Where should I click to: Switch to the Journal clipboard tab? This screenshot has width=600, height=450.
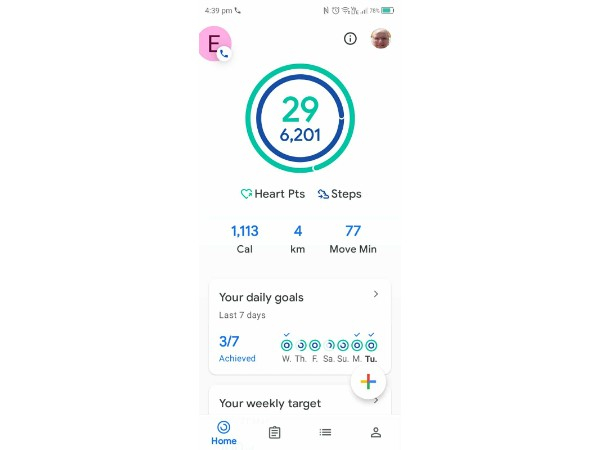tap(274, 432)
